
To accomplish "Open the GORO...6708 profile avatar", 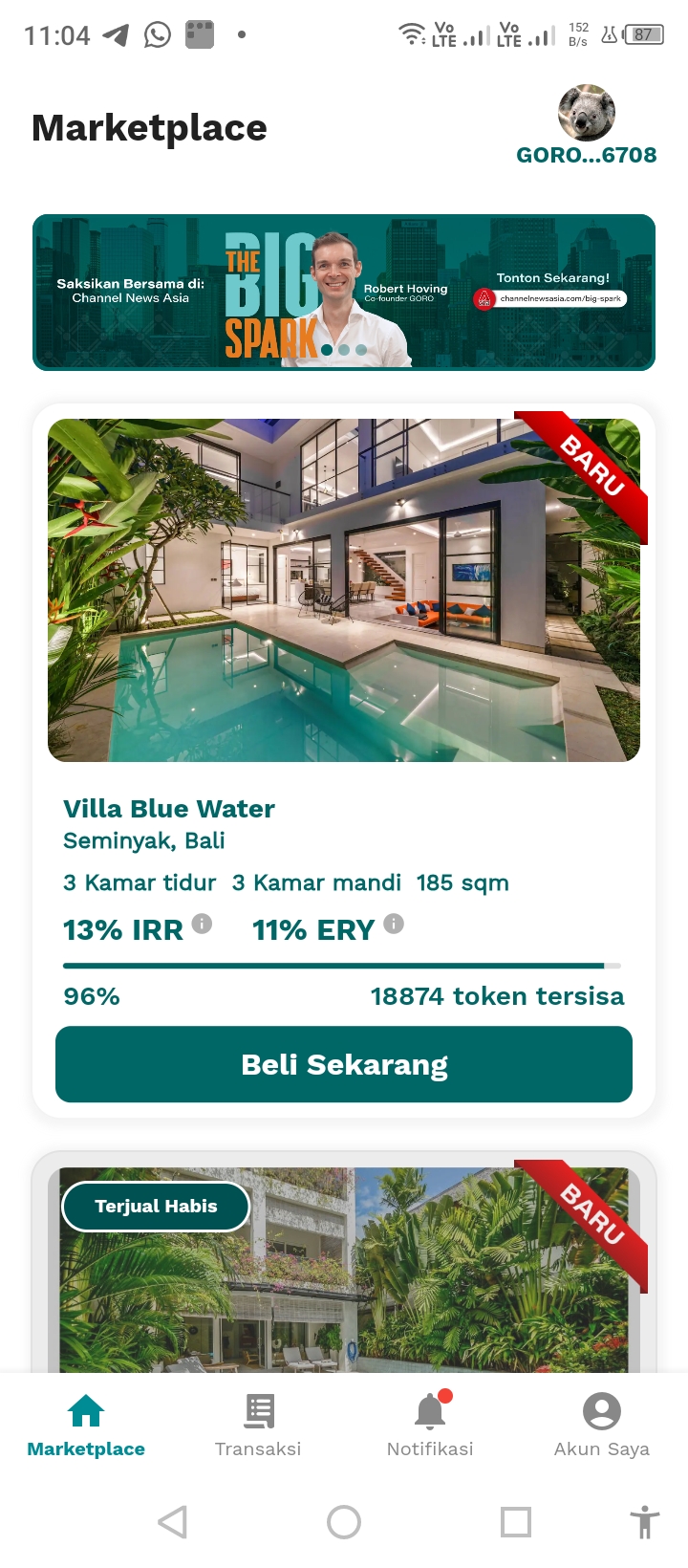I will point(587,113).
